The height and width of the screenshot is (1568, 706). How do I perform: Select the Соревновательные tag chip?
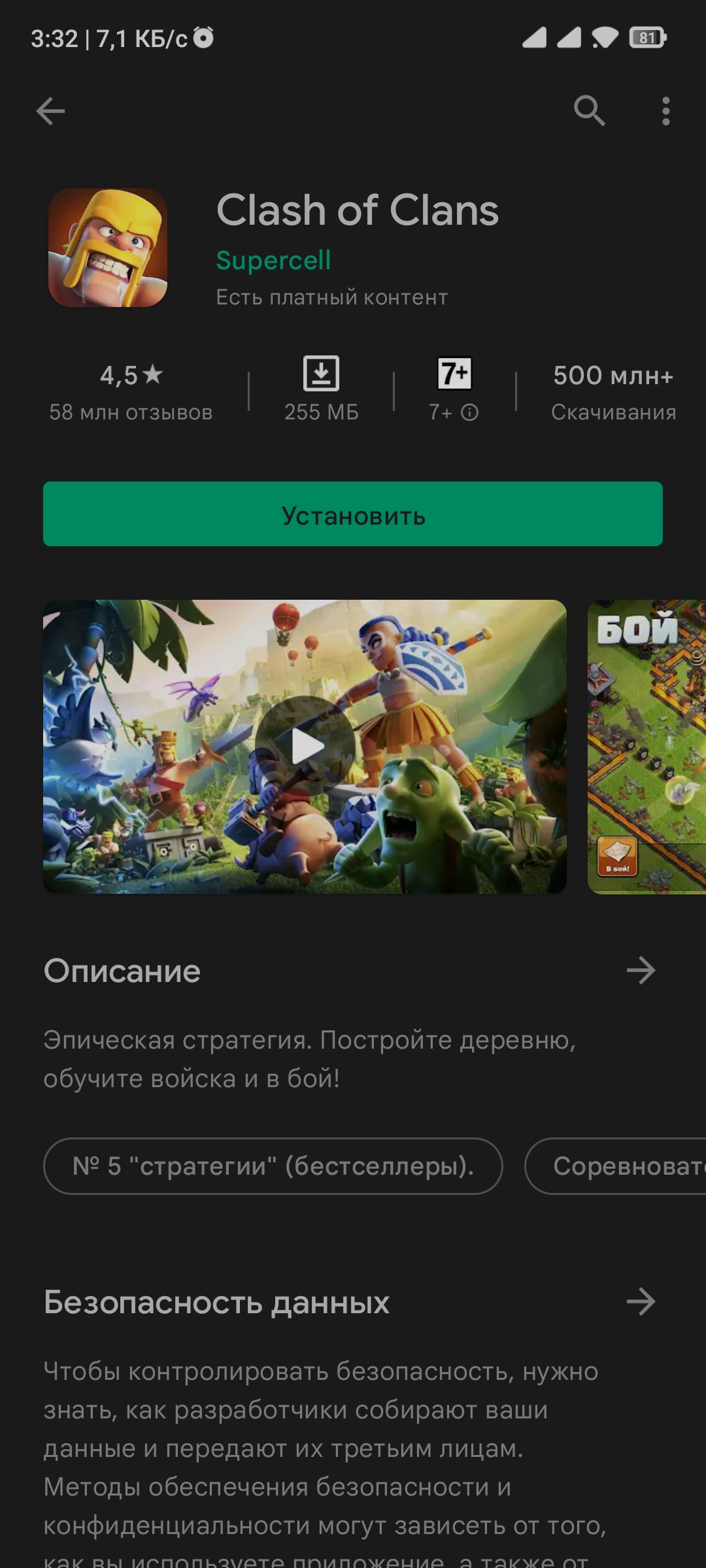pos(621,1166)
